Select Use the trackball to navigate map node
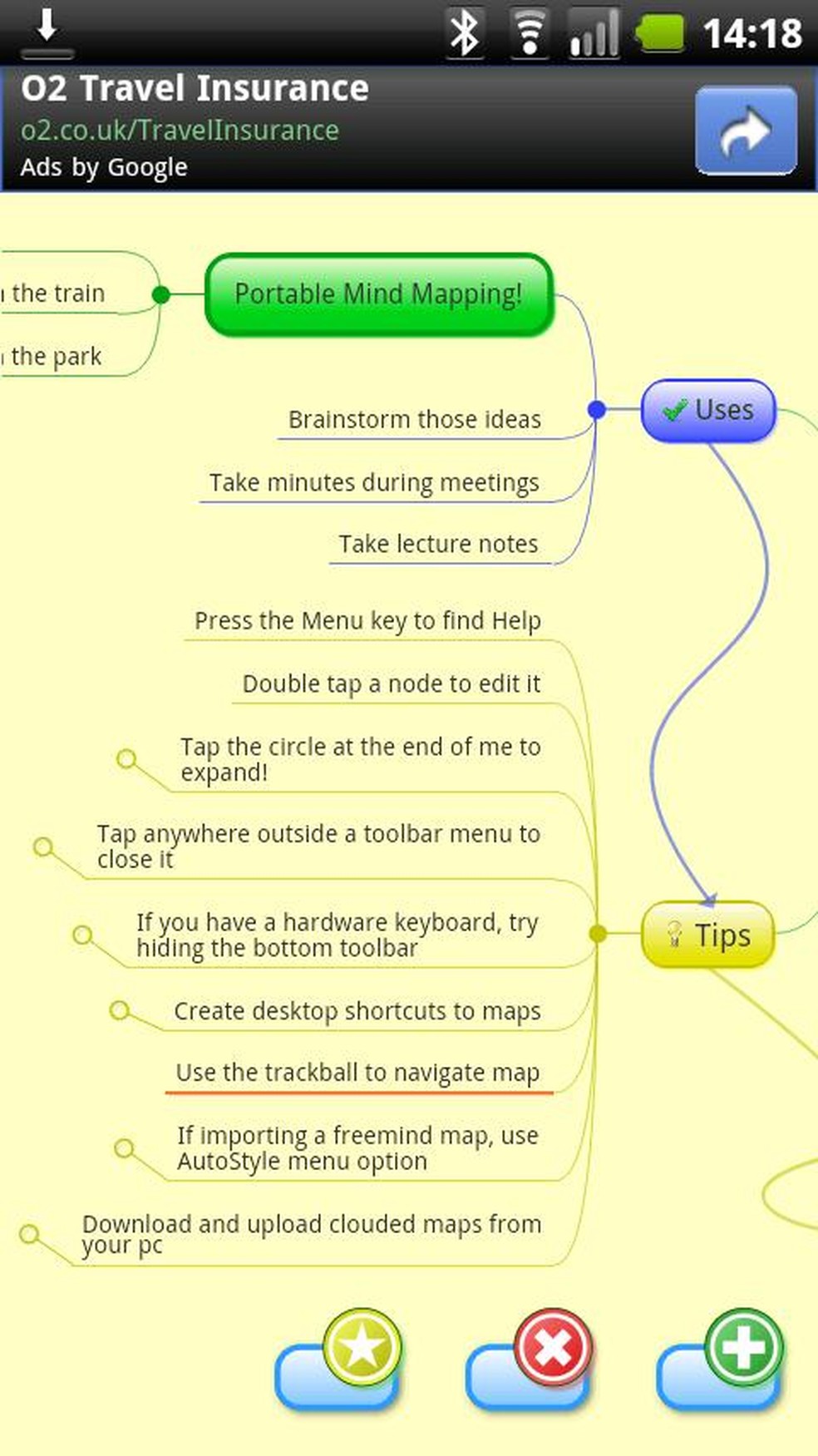This screenshot has height=1456, width=818. [357, 1073]
